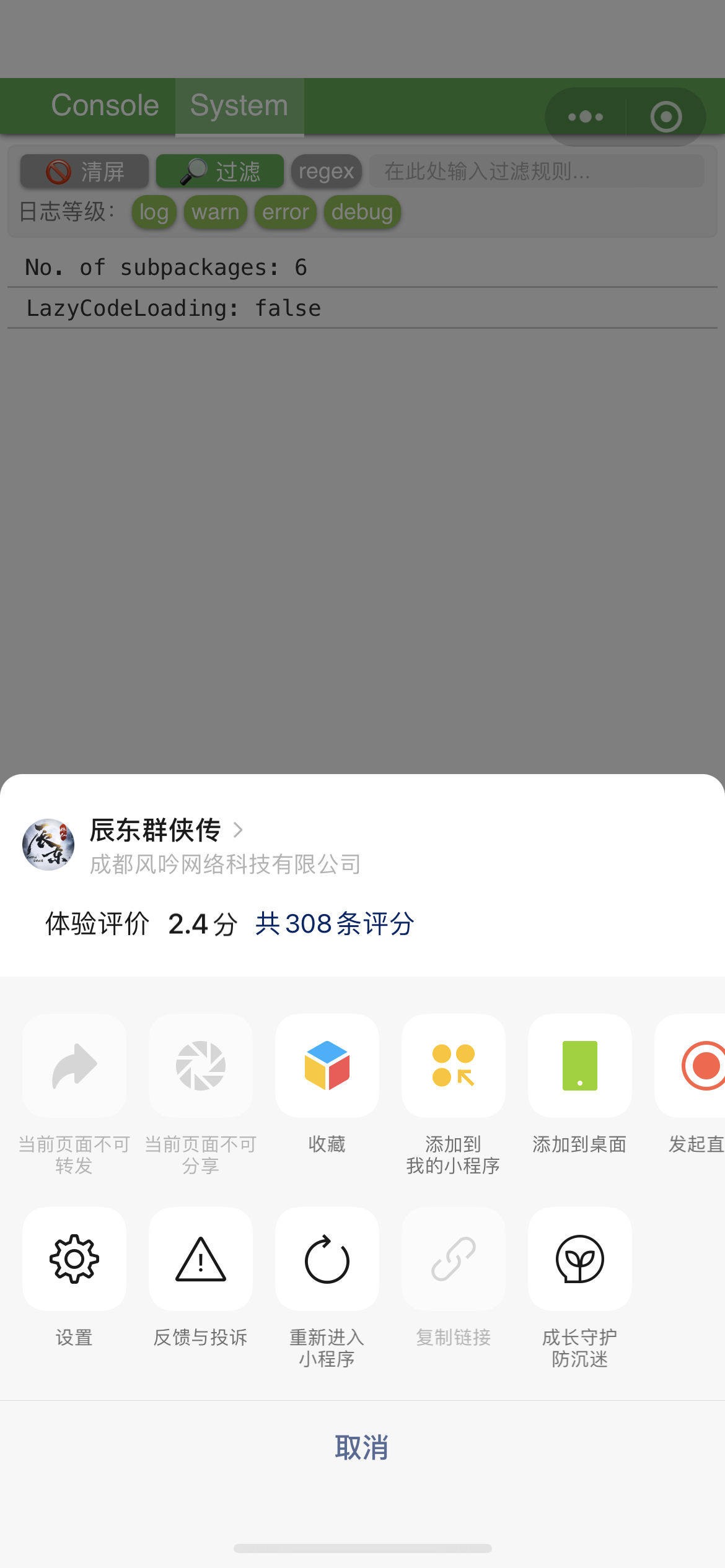
Task: Toggle the log level filter
Action: [154, 212]
